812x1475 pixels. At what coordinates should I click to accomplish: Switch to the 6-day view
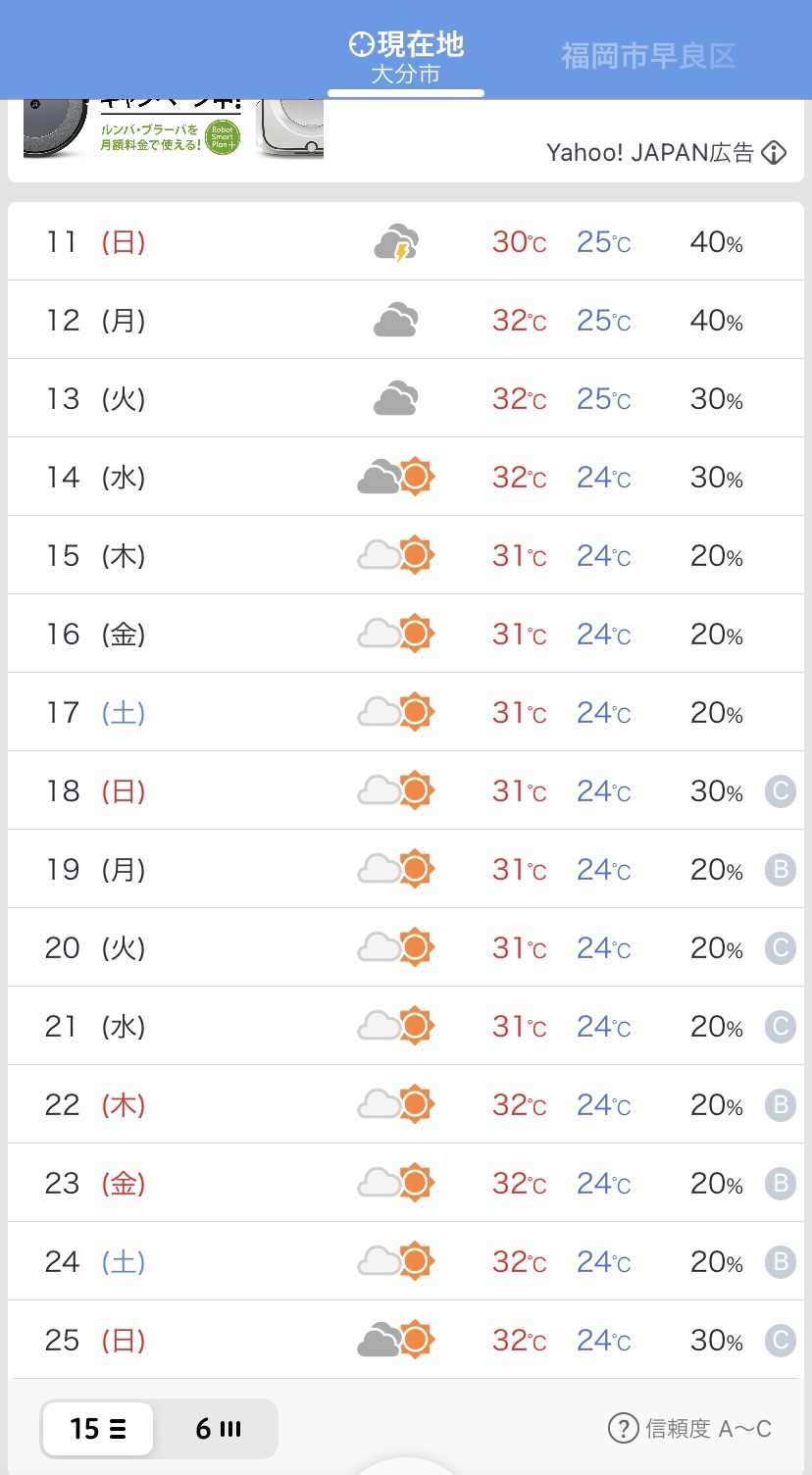[217, 1429]
